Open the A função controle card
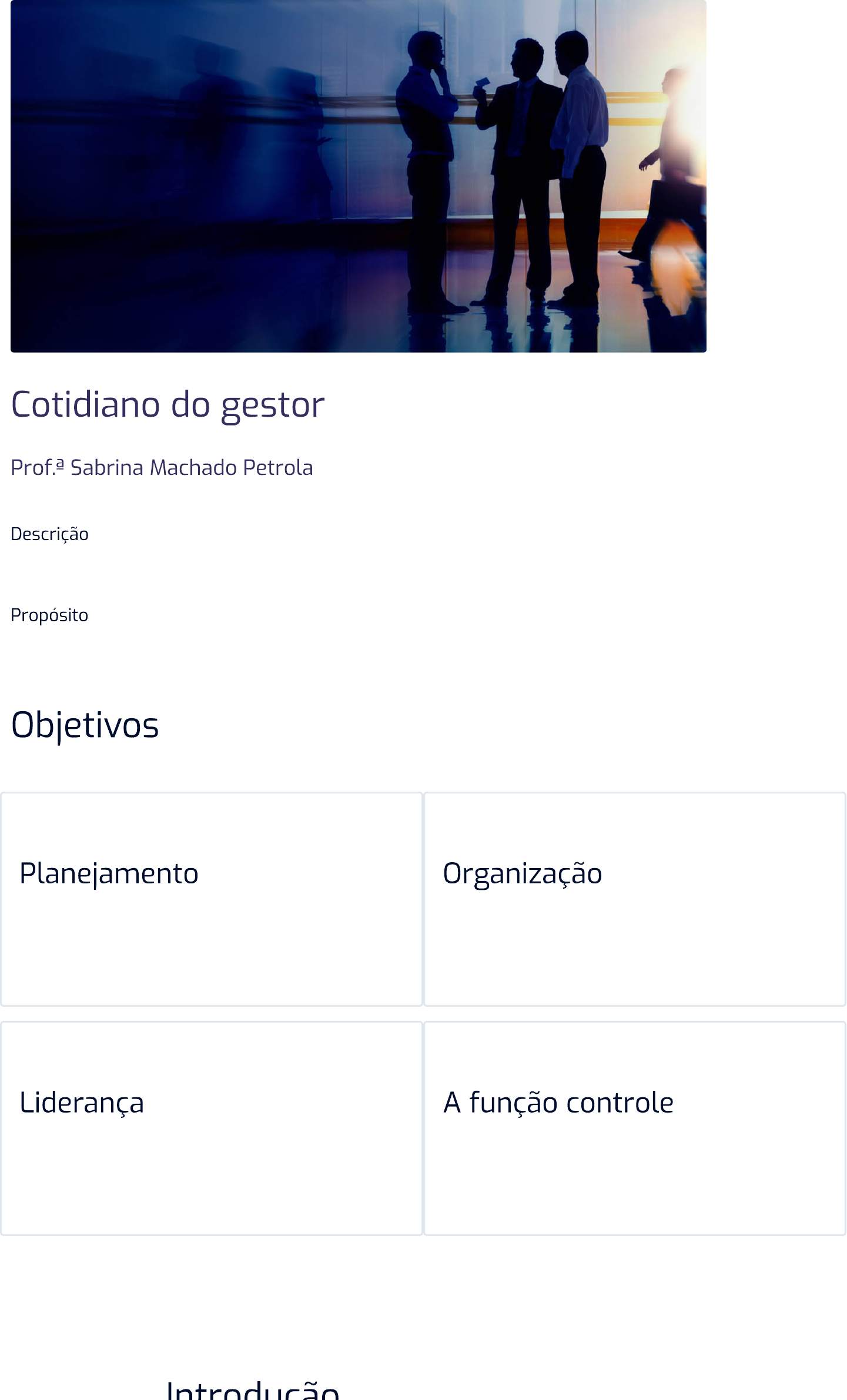Screen dimensions: 847x1400 click(x=635, y=1128)
